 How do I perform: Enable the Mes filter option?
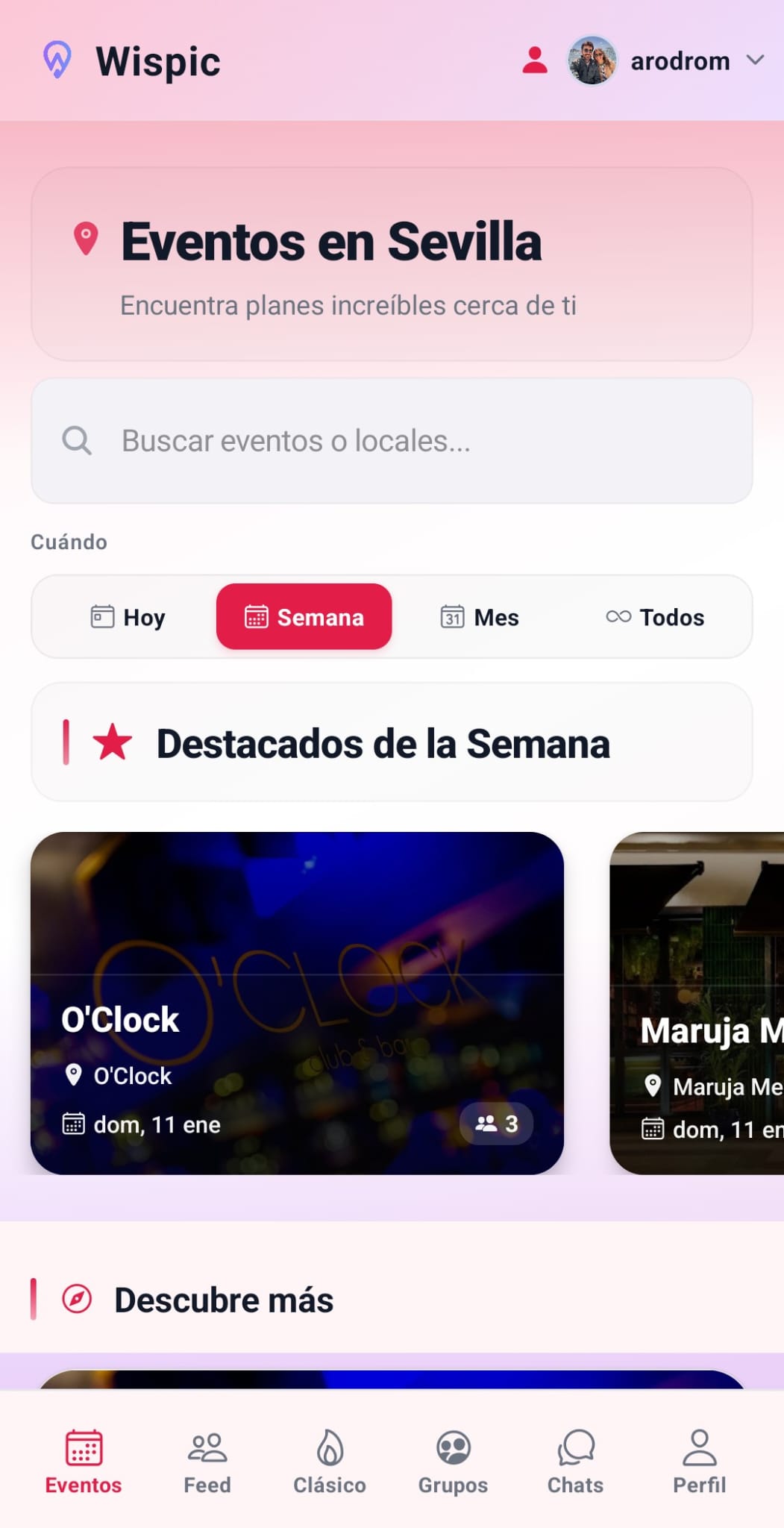[x=480, y=617]
